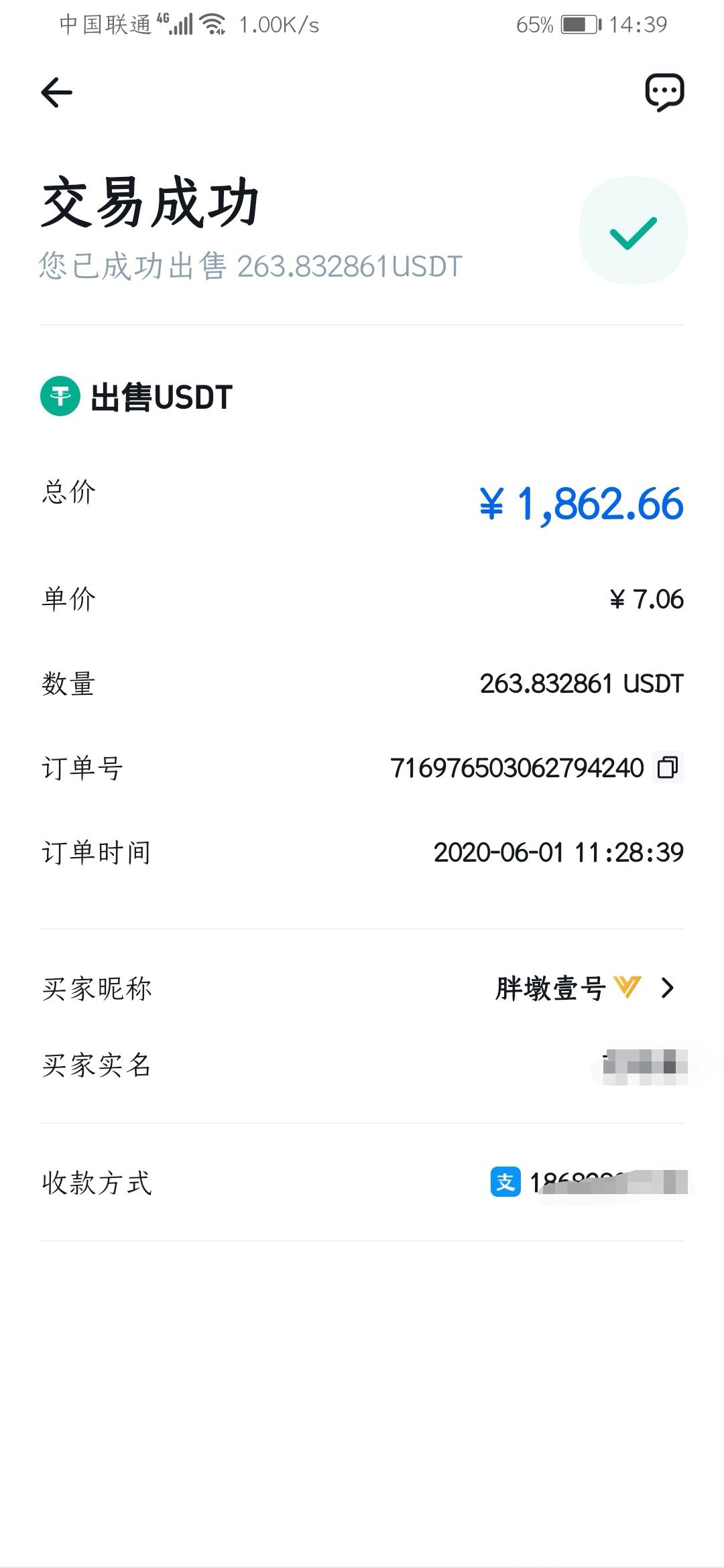Image resolution: width=724 pixels, height=1568 pixels.
Task: Open the chat support icon at top right
Action: tap(666, 92)
